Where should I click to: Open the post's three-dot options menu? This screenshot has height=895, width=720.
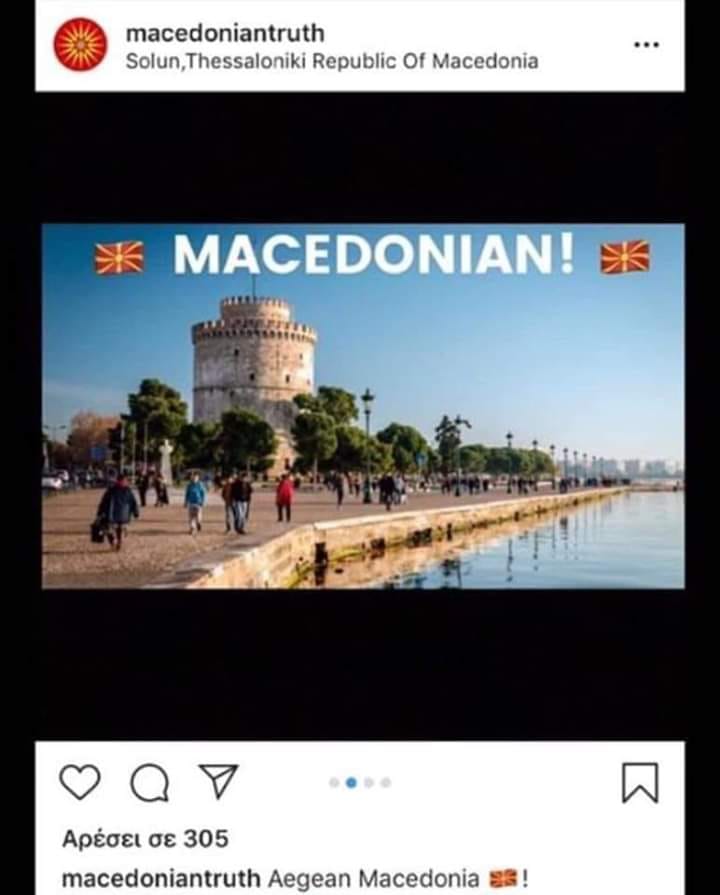click(x=647, y=45)
